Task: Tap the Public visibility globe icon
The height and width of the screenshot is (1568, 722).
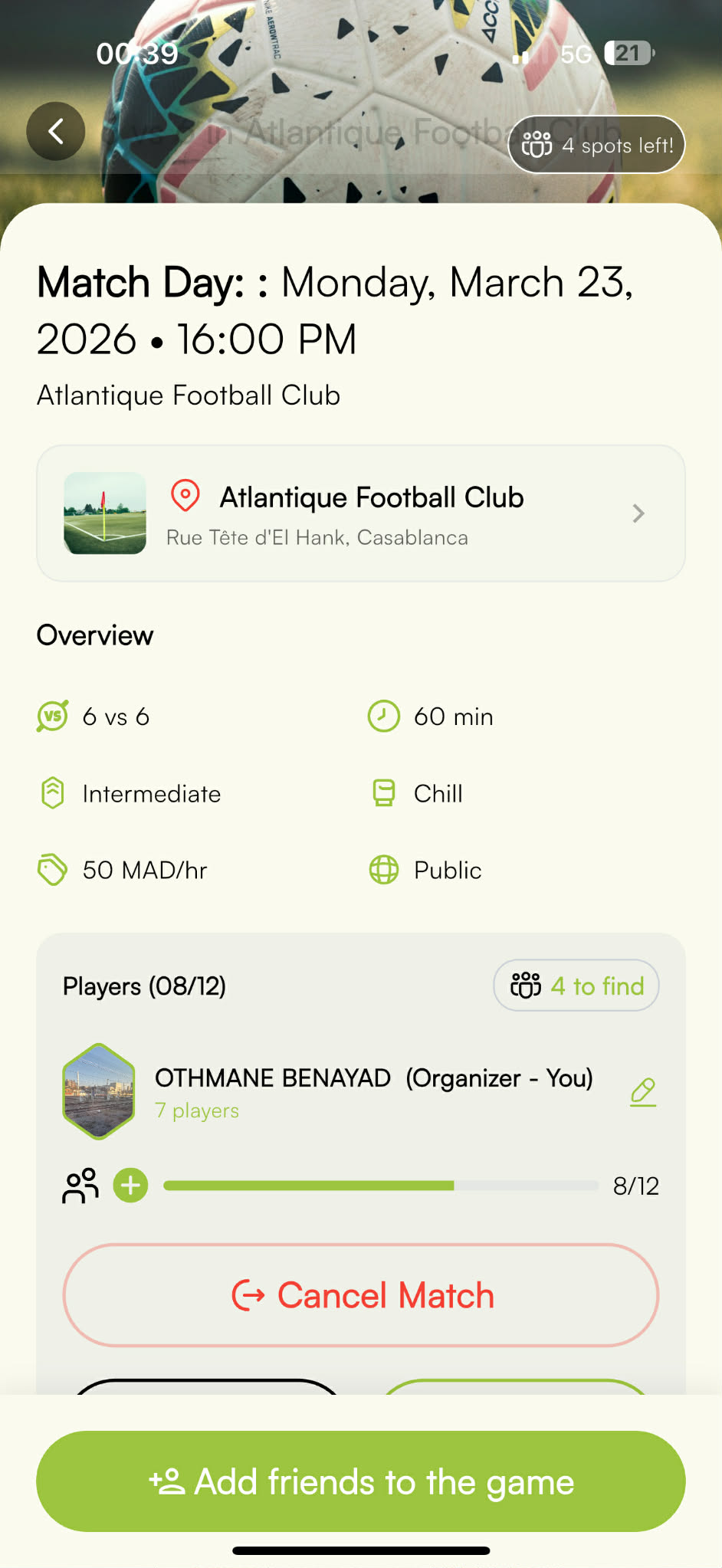Action: [x=382, y=870]
